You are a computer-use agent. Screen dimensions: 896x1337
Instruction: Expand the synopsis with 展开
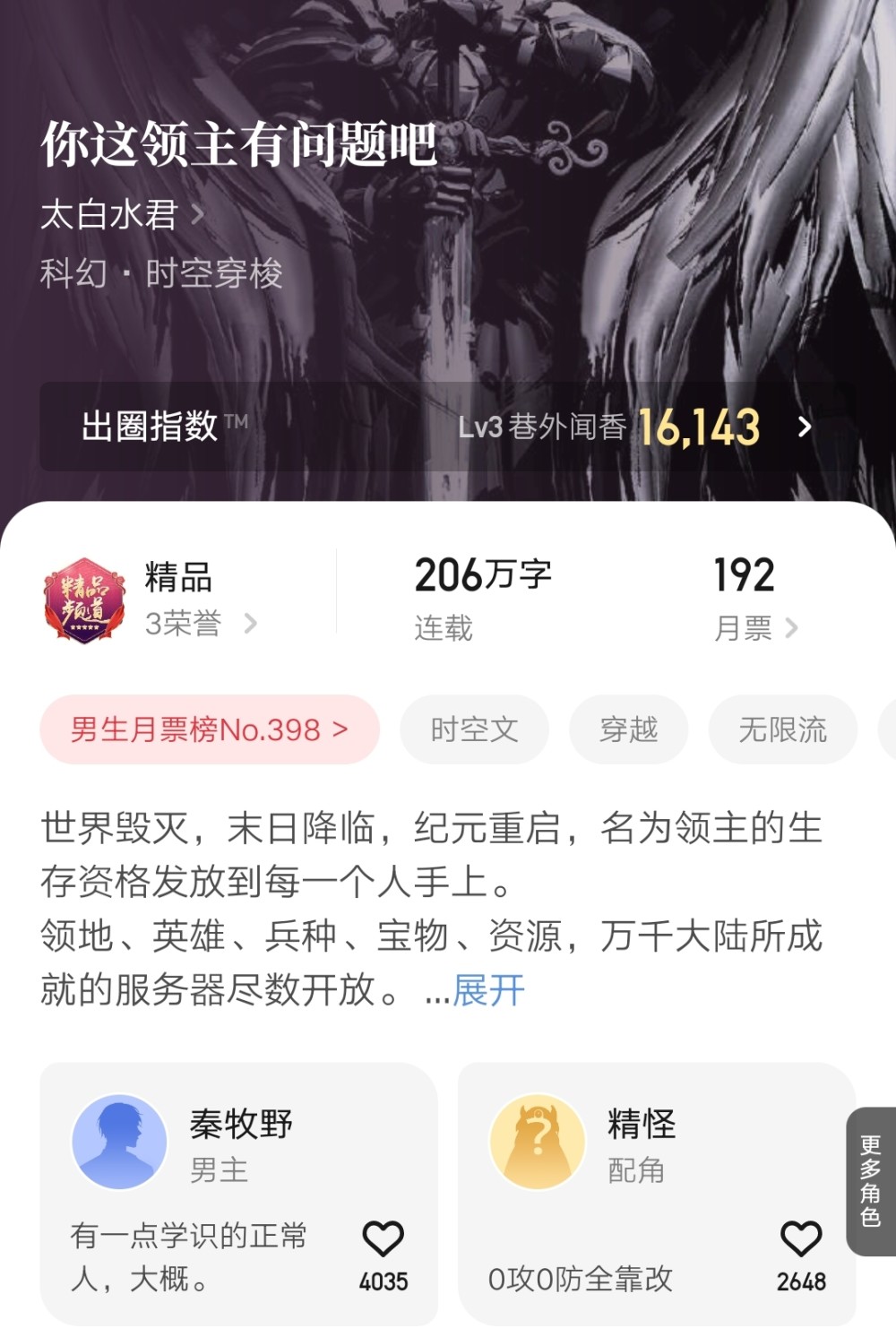coord(487,990)
